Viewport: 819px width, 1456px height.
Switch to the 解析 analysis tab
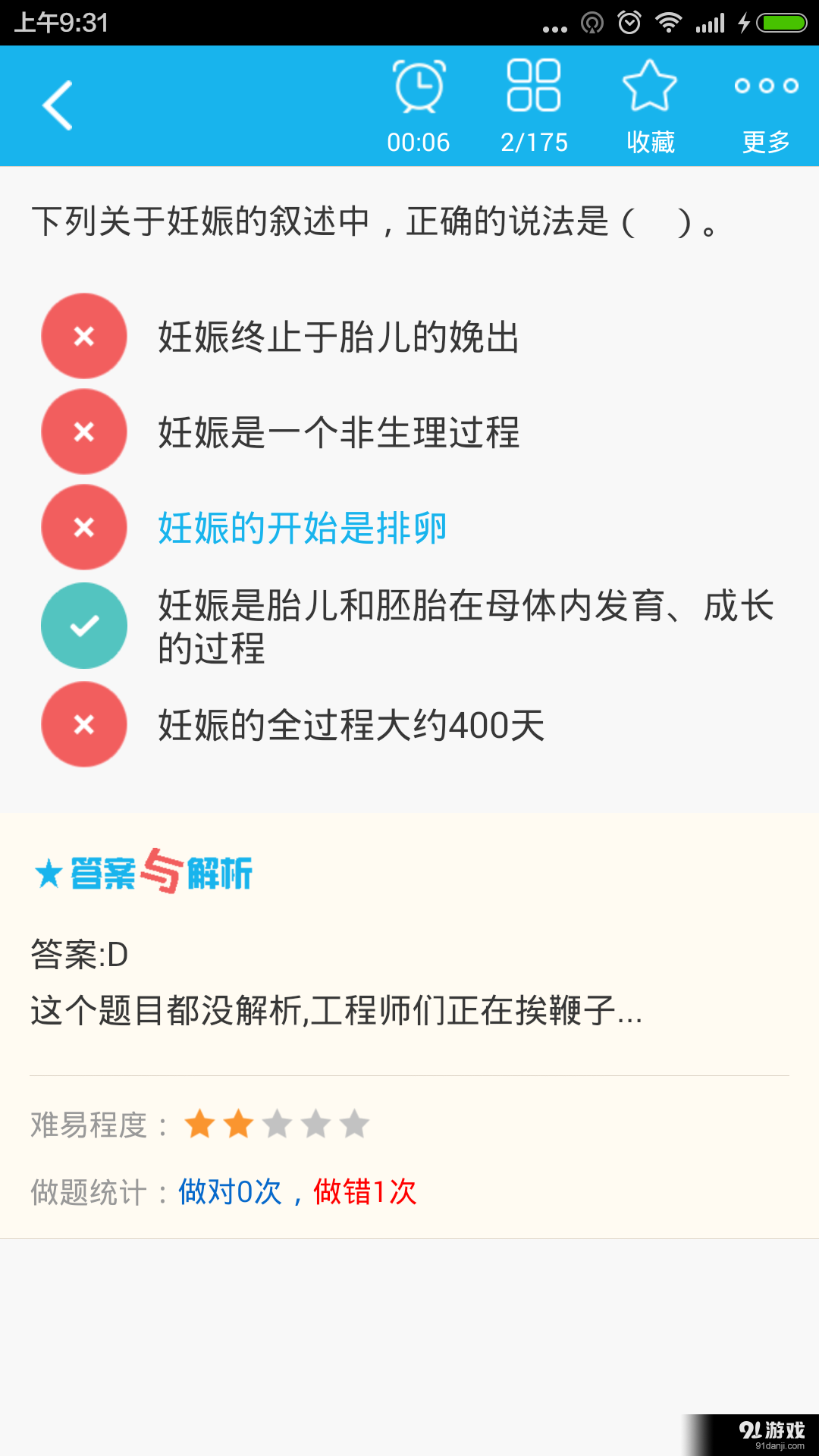pos(218,872)
